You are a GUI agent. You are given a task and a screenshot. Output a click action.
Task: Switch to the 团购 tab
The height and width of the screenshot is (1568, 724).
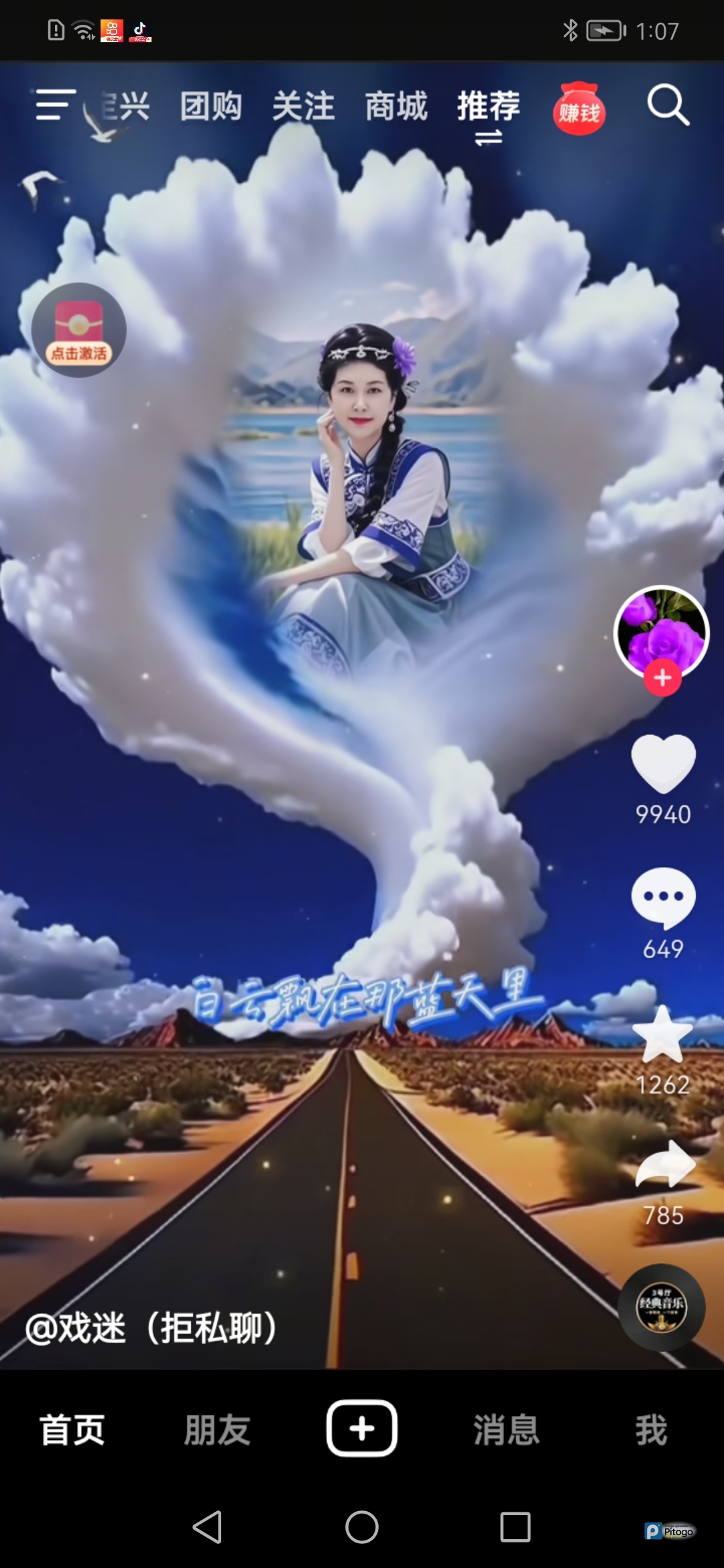(x=210, y=107)
